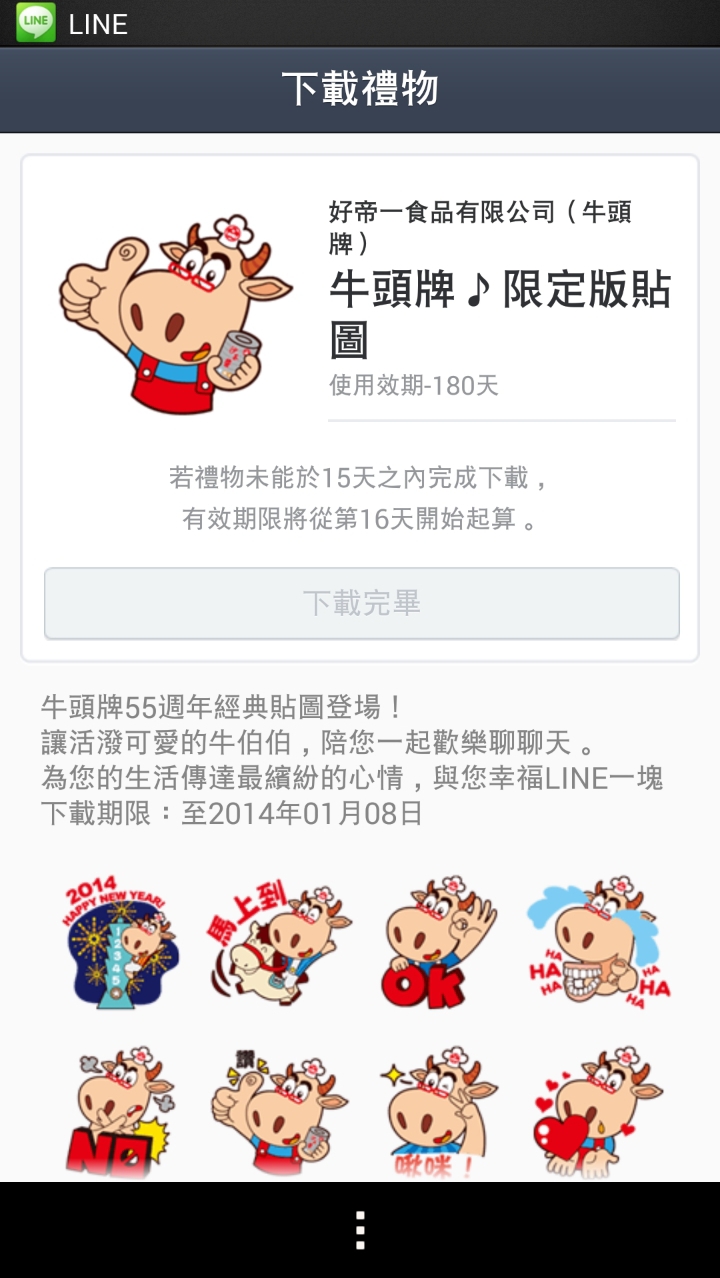Open the NO sticker preview
The width and height of the screenshot is (720, 1278).
coord(122,1112)
